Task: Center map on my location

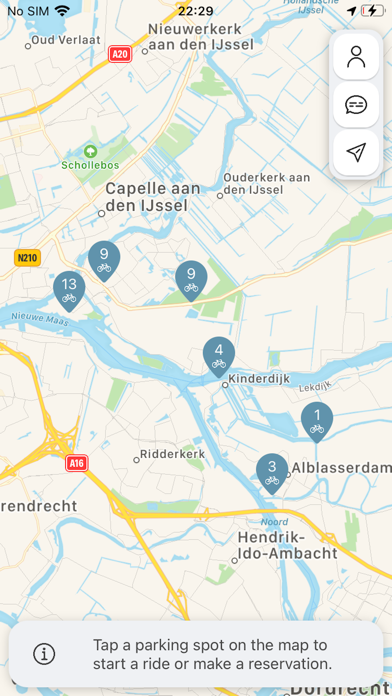Action: pyautogui.click(x=356, y=152)
